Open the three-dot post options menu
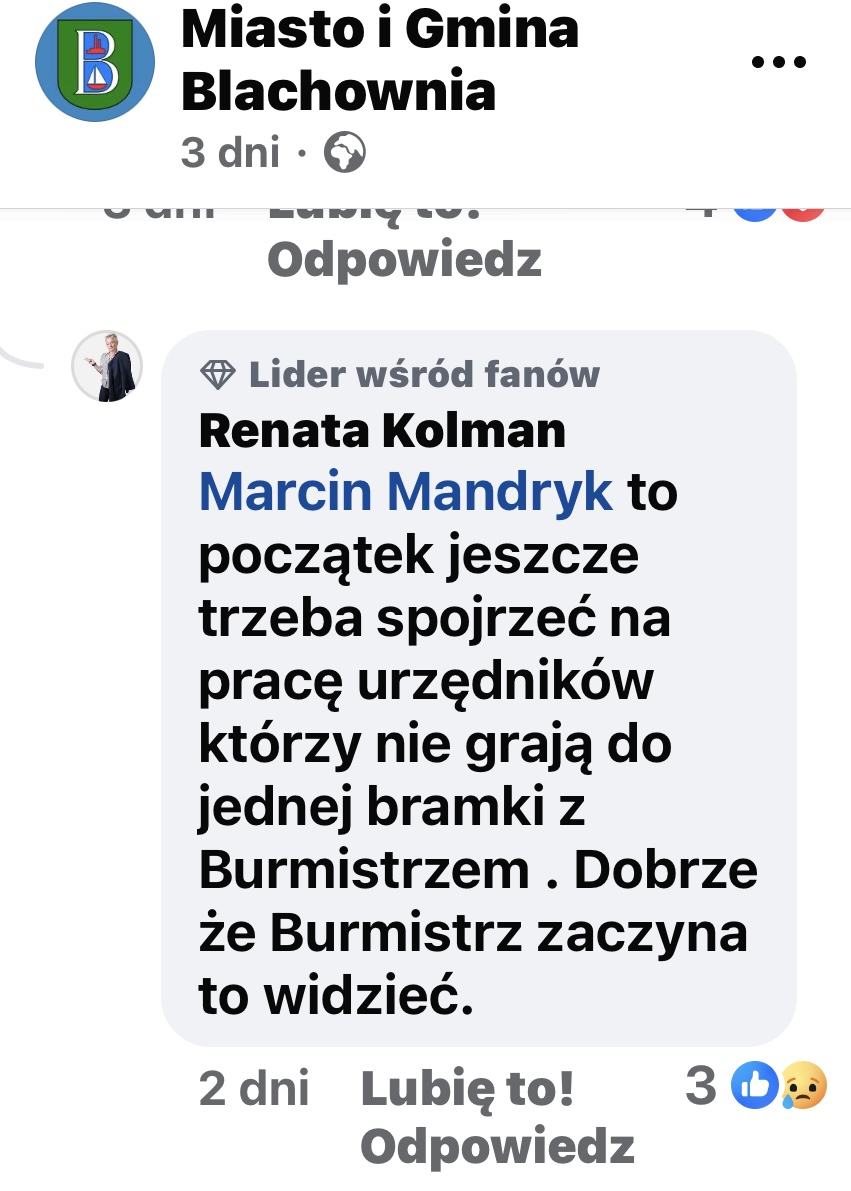851x1191 pixels. pos(778,62)
